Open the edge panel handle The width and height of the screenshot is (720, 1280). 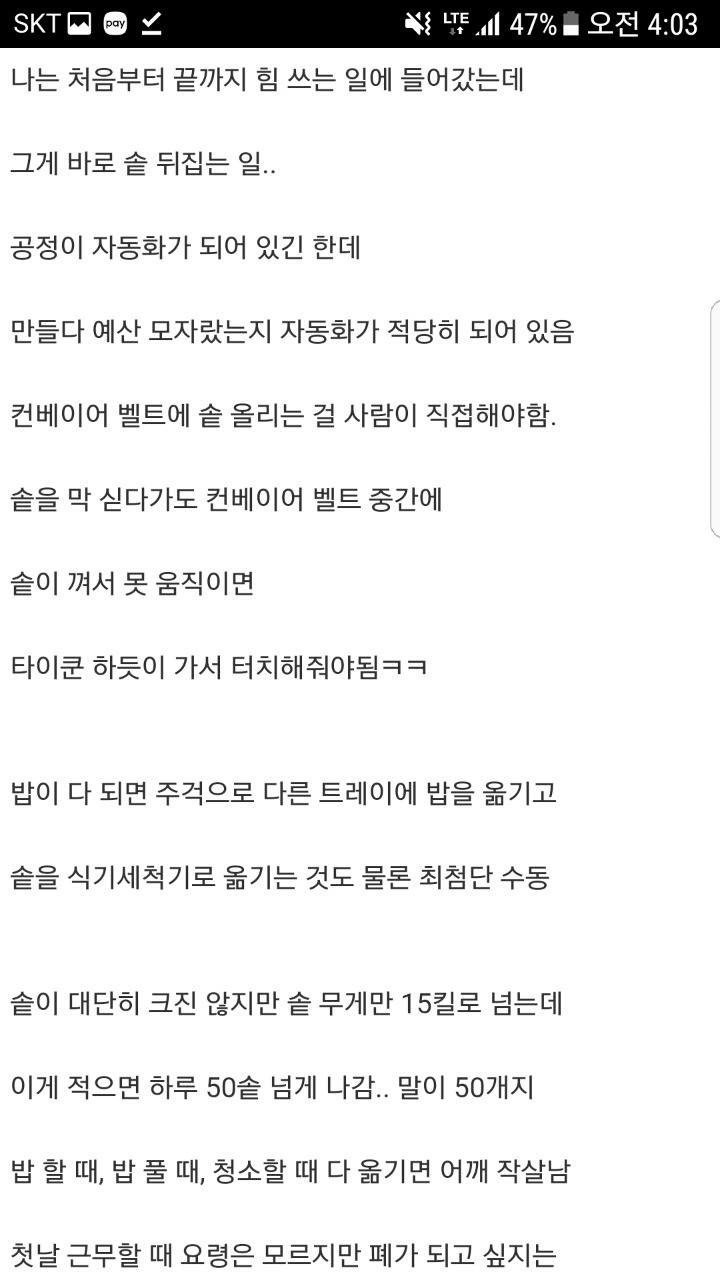click(714, 418)
